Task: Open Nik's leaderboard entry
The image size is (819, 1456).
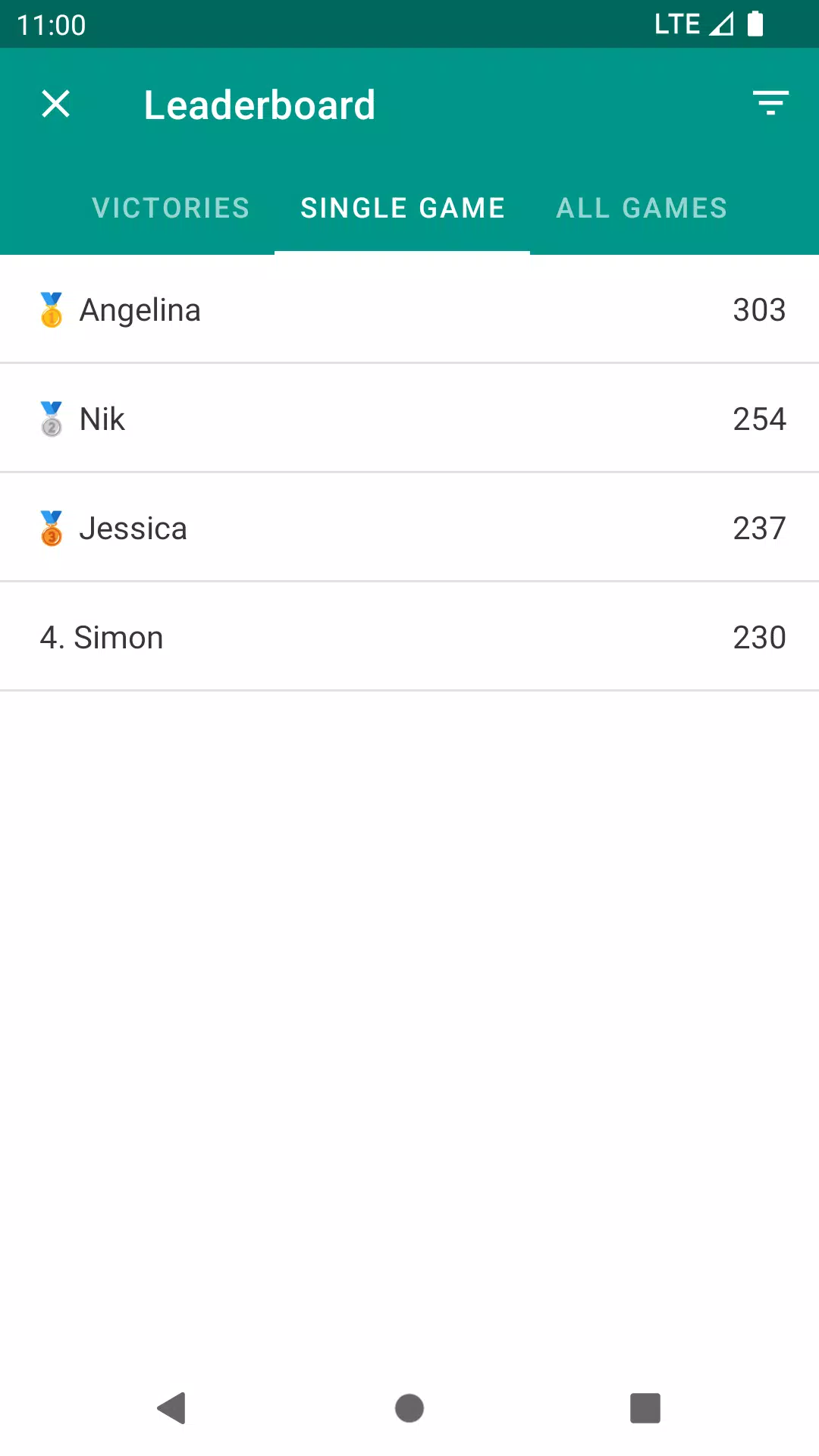Action: tap(409, 419)
